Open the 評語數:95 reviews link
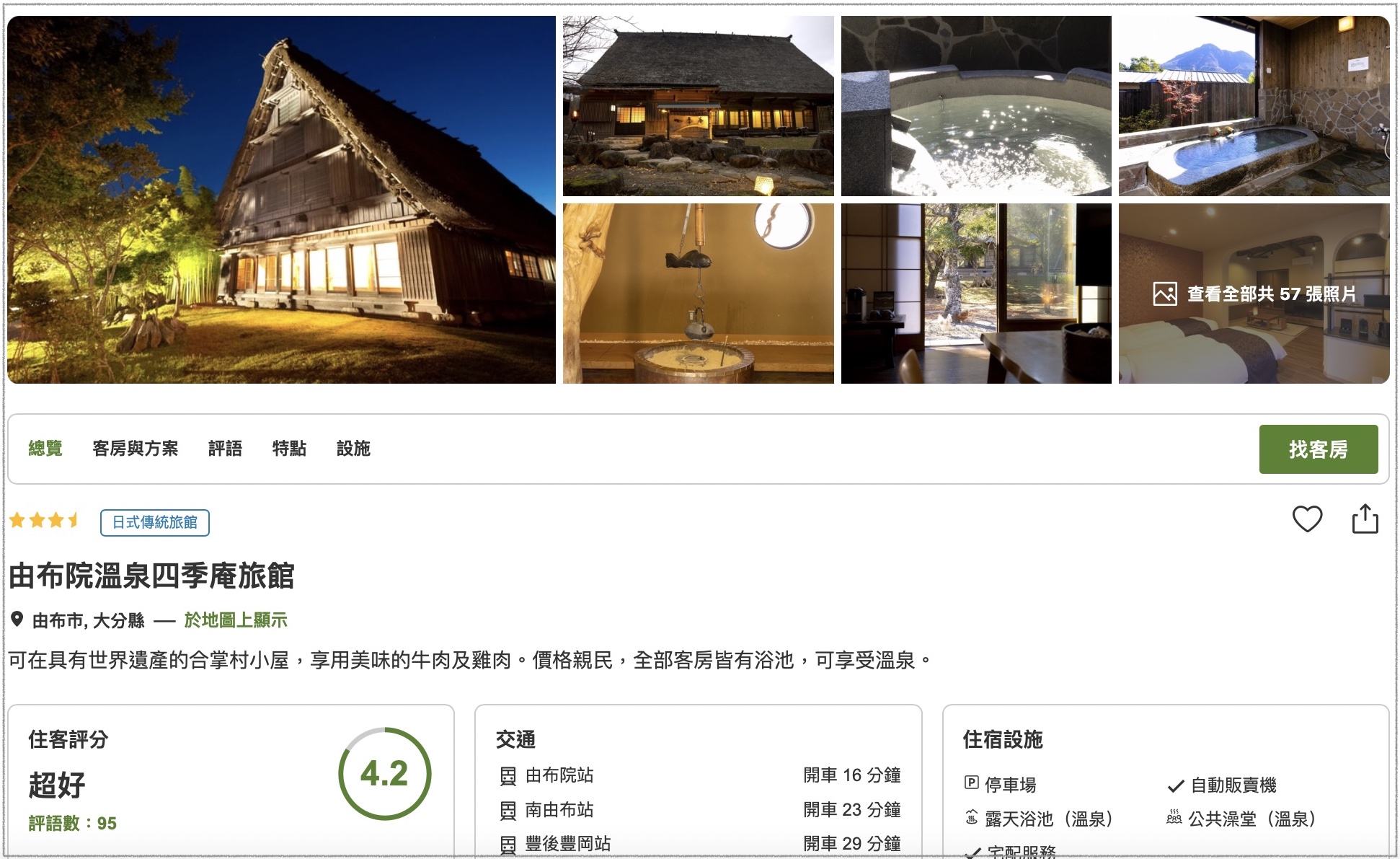Viewport: 1400px width, 859px height. [x=72, y=823]
